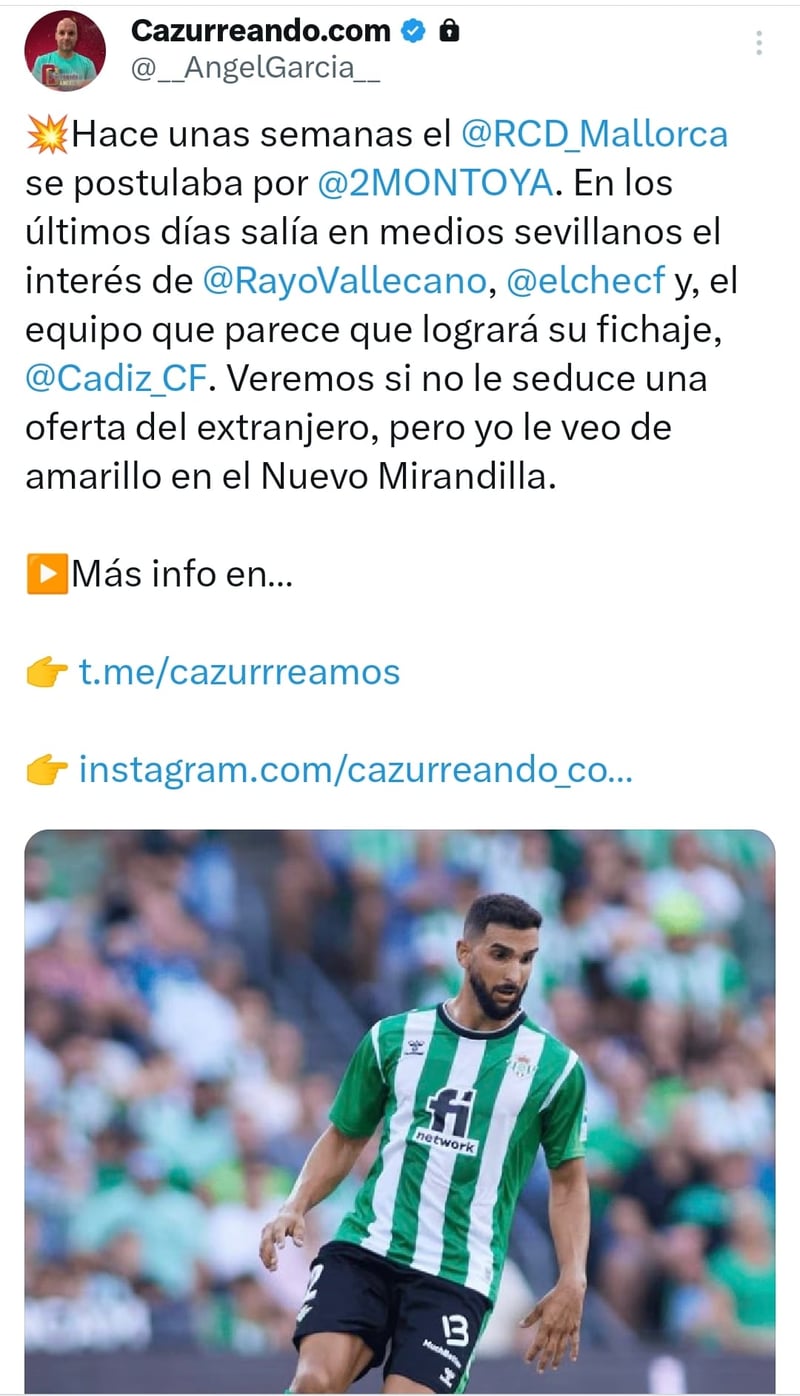Image resolution: width=800 pixels, height=1396 pixels.
Task: Open the @RCD_Mallorca mention
Action: pos(594,133)
